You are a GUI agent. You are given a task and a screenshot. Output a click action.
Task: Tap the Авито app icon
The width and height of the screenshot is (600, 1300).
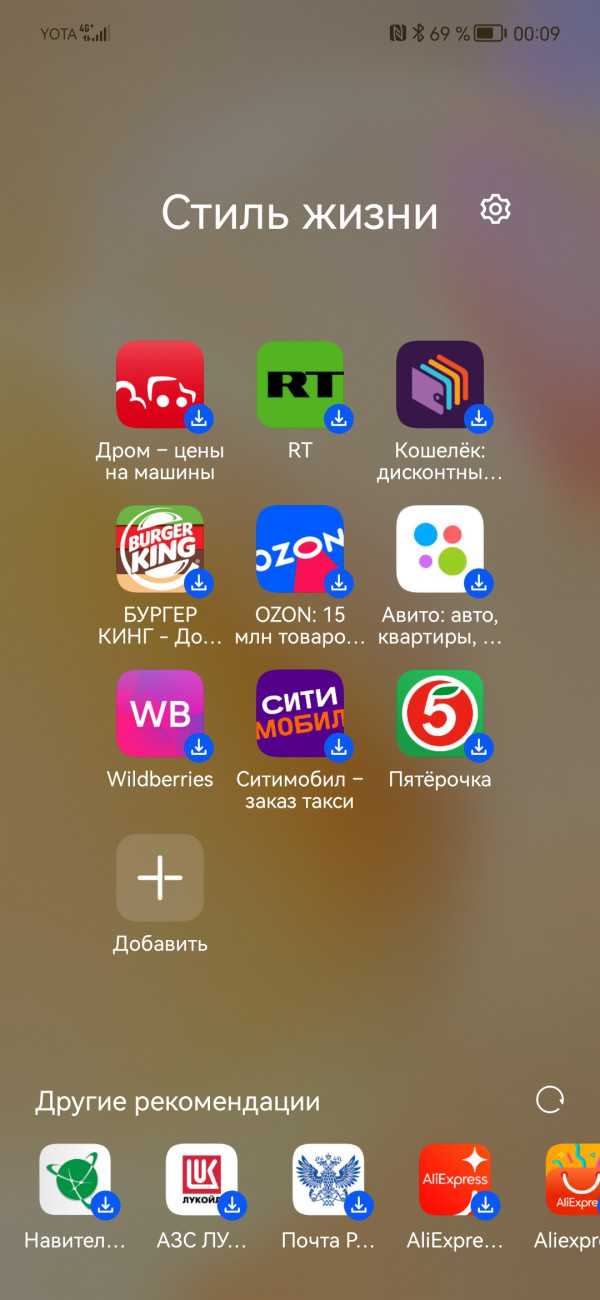[440, 549]
